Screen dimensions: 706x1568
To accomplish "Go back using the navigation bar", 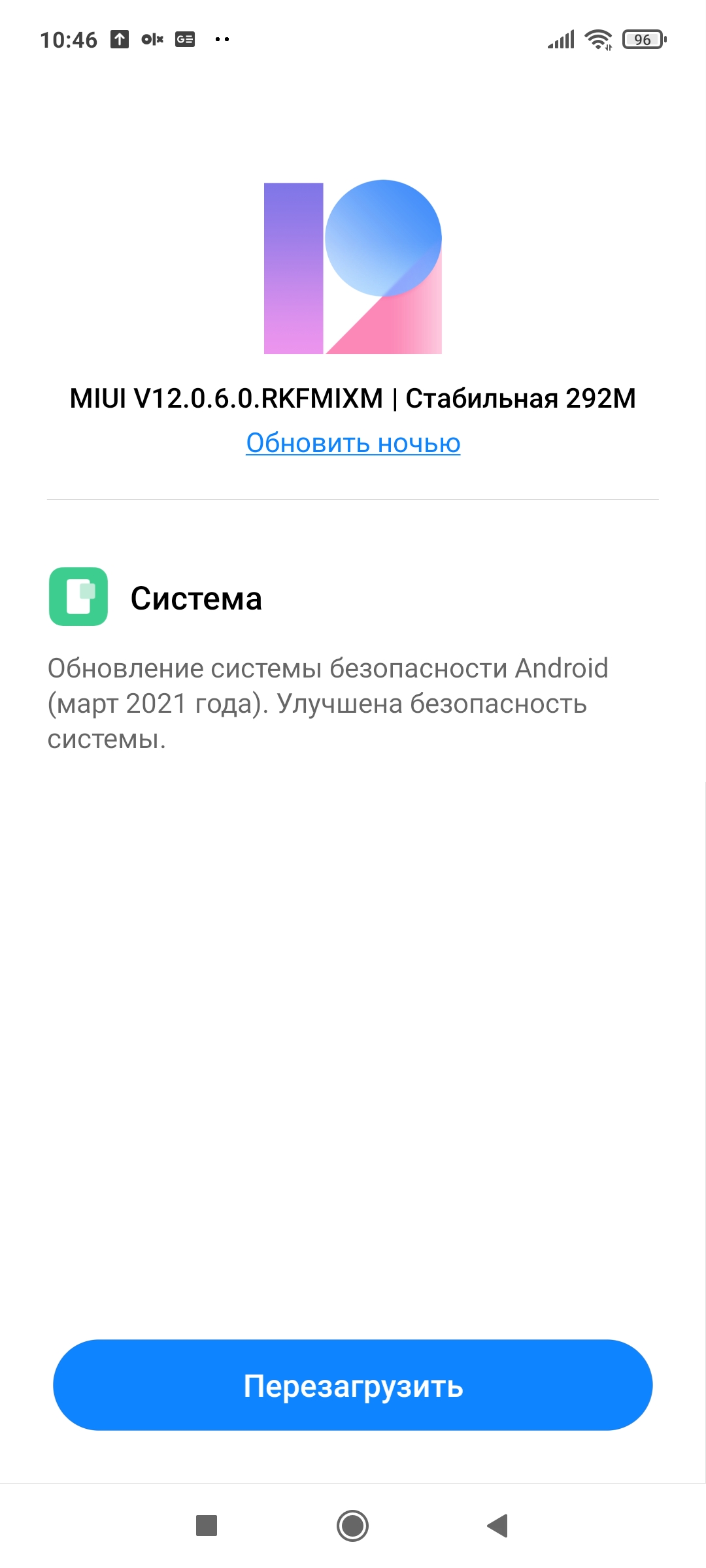I will (x=498, y=1526).
